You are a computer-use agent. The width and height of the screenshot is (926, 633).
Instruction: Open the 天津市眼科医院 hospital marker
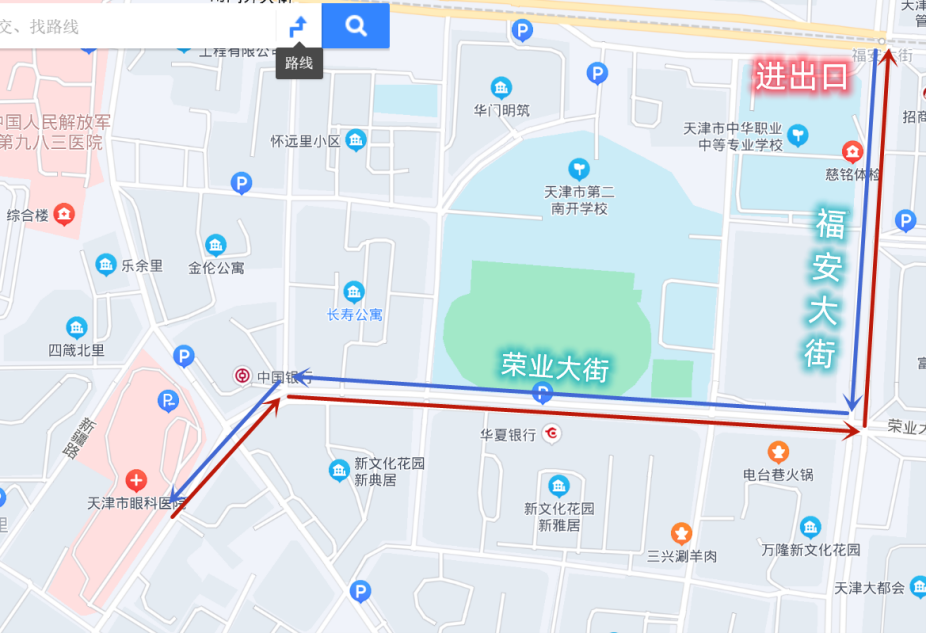coord(137,481)
